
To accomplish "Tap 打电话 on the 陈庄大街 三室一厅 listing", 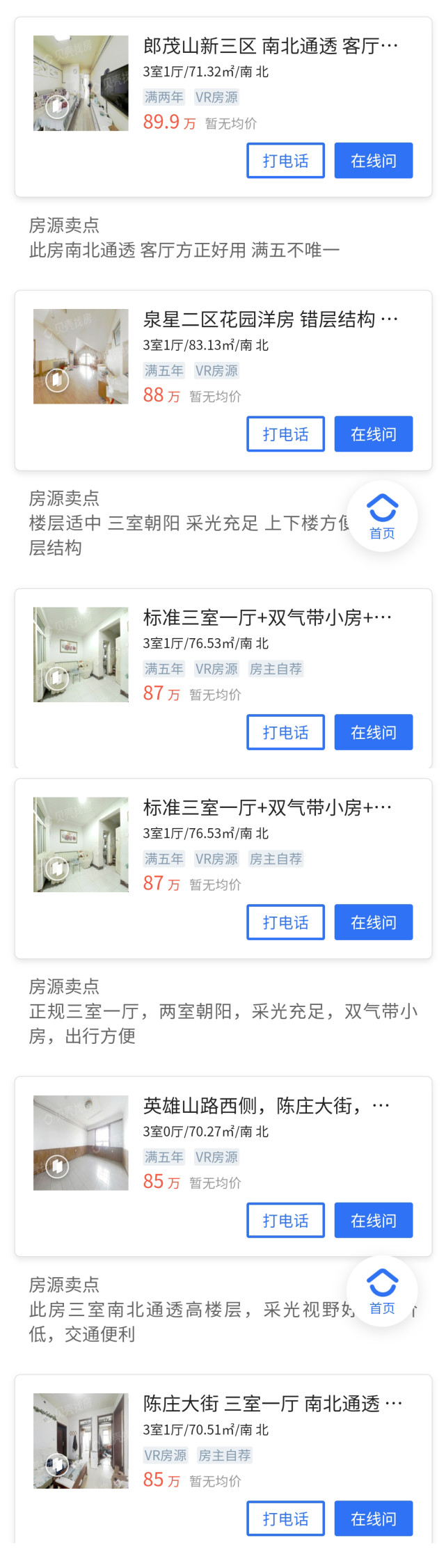I will click(x=285, y=1518).
